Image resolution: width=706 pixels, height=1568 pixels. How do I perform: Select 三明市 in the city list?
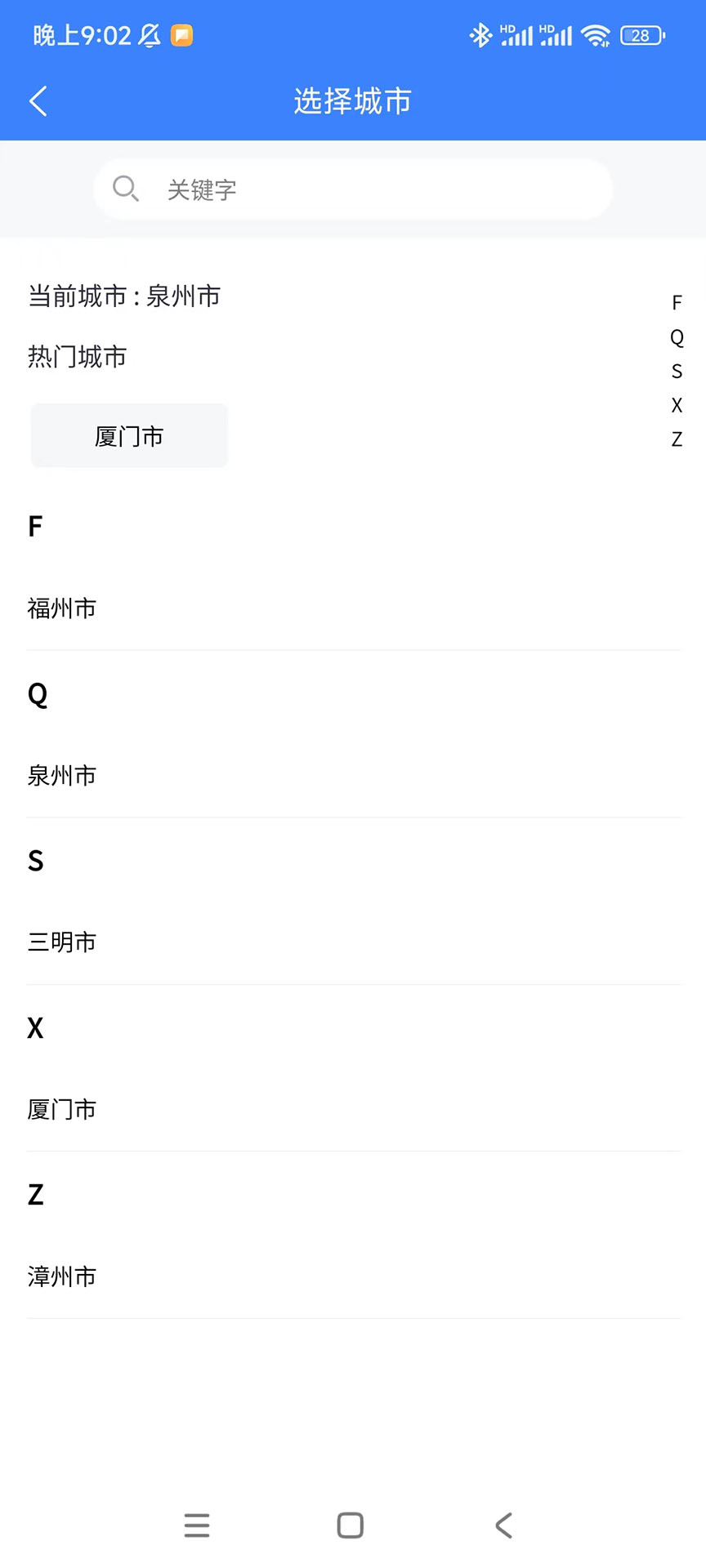62,942
